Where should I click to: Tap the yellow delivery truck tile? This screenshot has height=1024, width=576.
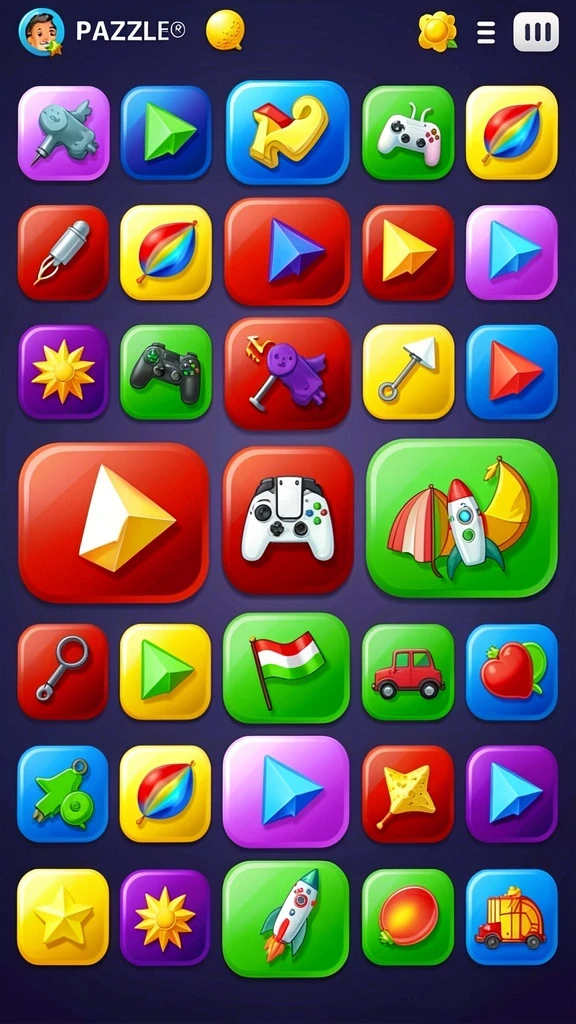pos(511,916)
